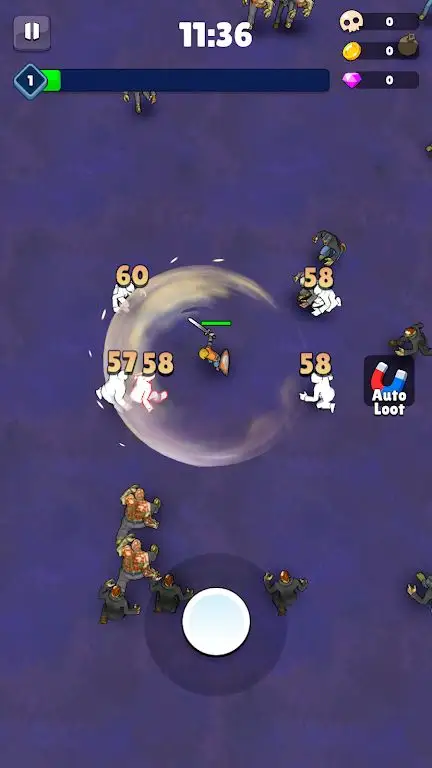Pause the game
The width and height of the screenshot is (432, 768).
tap(32, 33)
